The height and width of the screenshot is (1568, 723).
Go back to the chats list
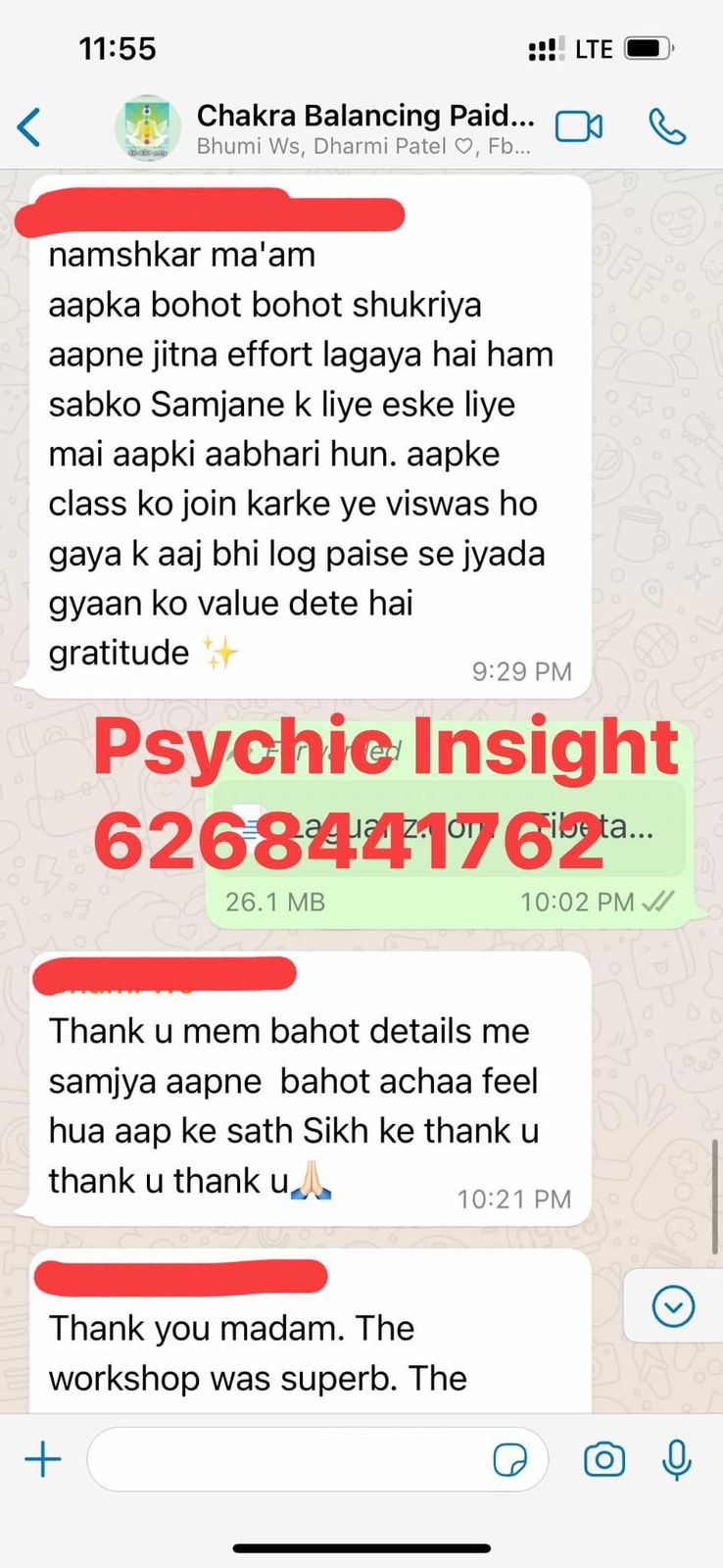pos(29,127)
